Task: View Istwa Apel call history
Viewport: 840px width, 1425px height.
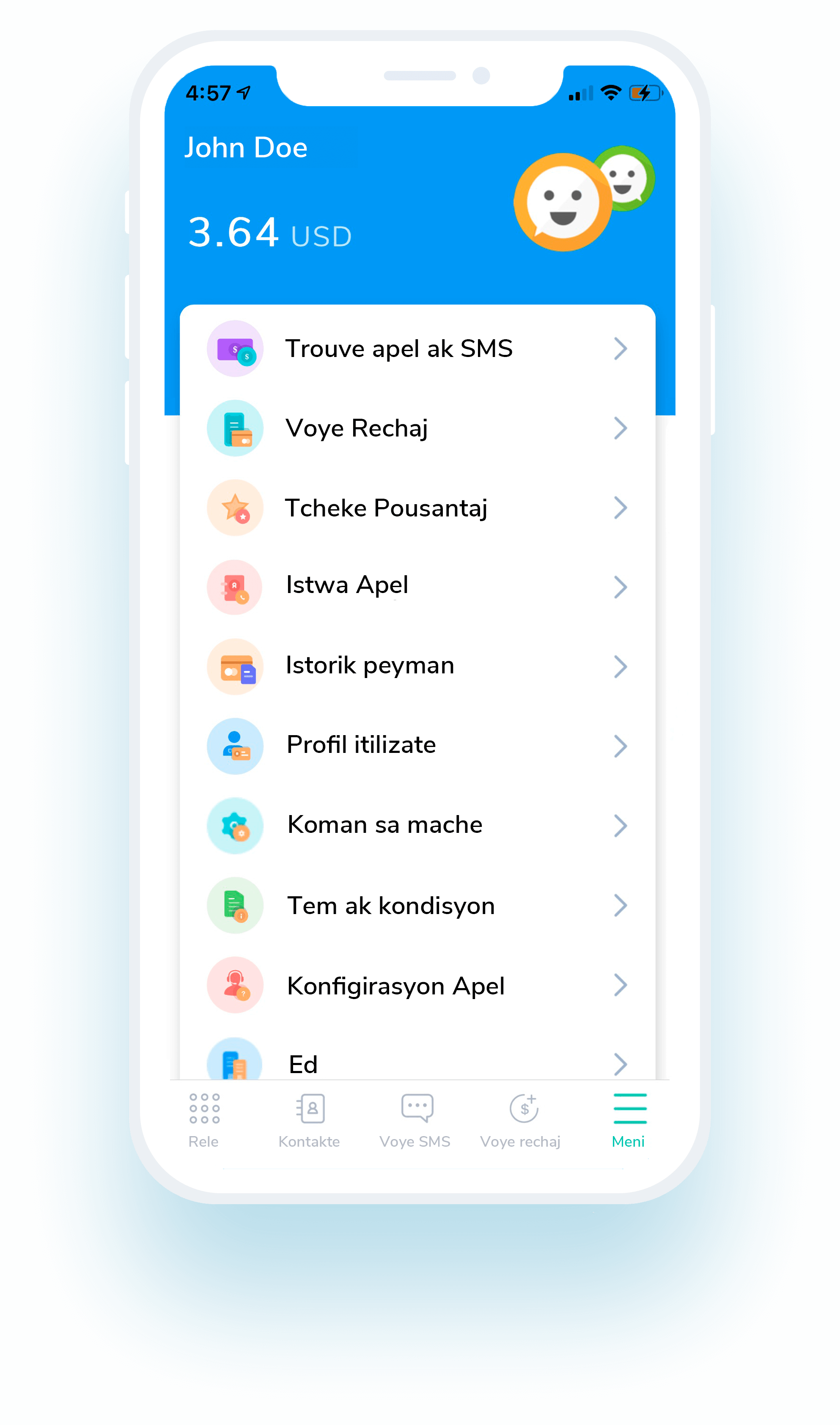Action: [x=417, y=587]
